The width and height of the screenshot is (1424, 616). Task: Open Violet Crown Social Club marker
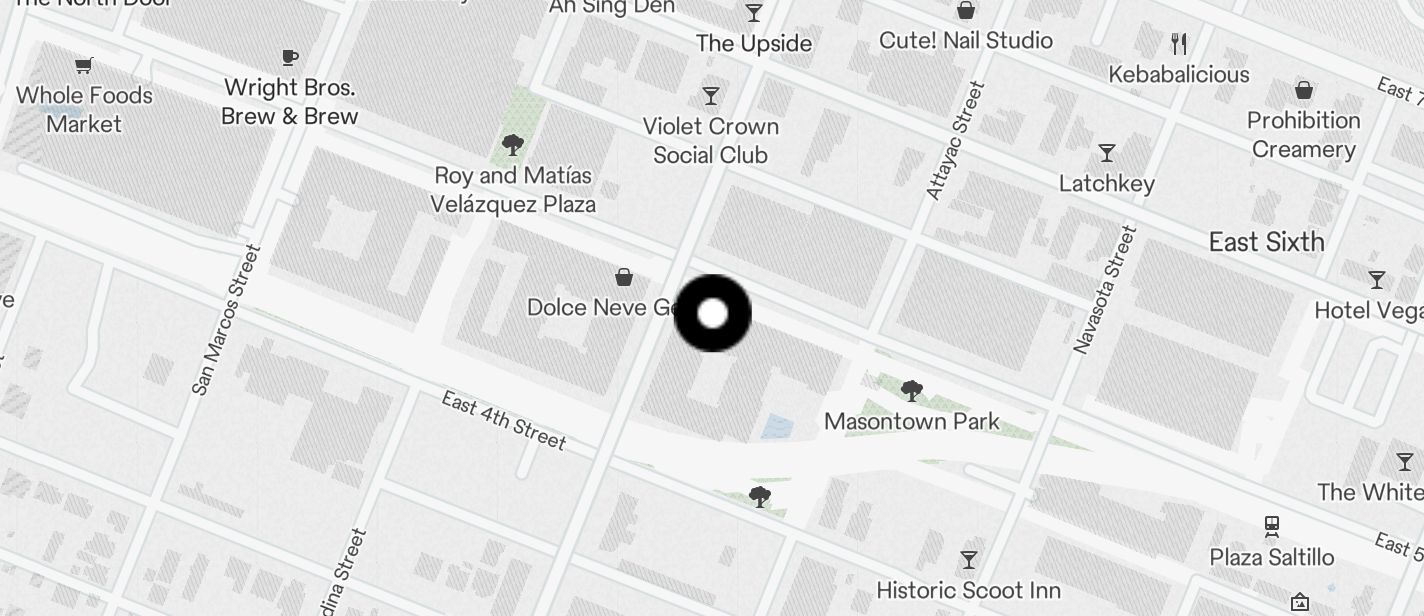pyautogui.click(x=711, y=96)
